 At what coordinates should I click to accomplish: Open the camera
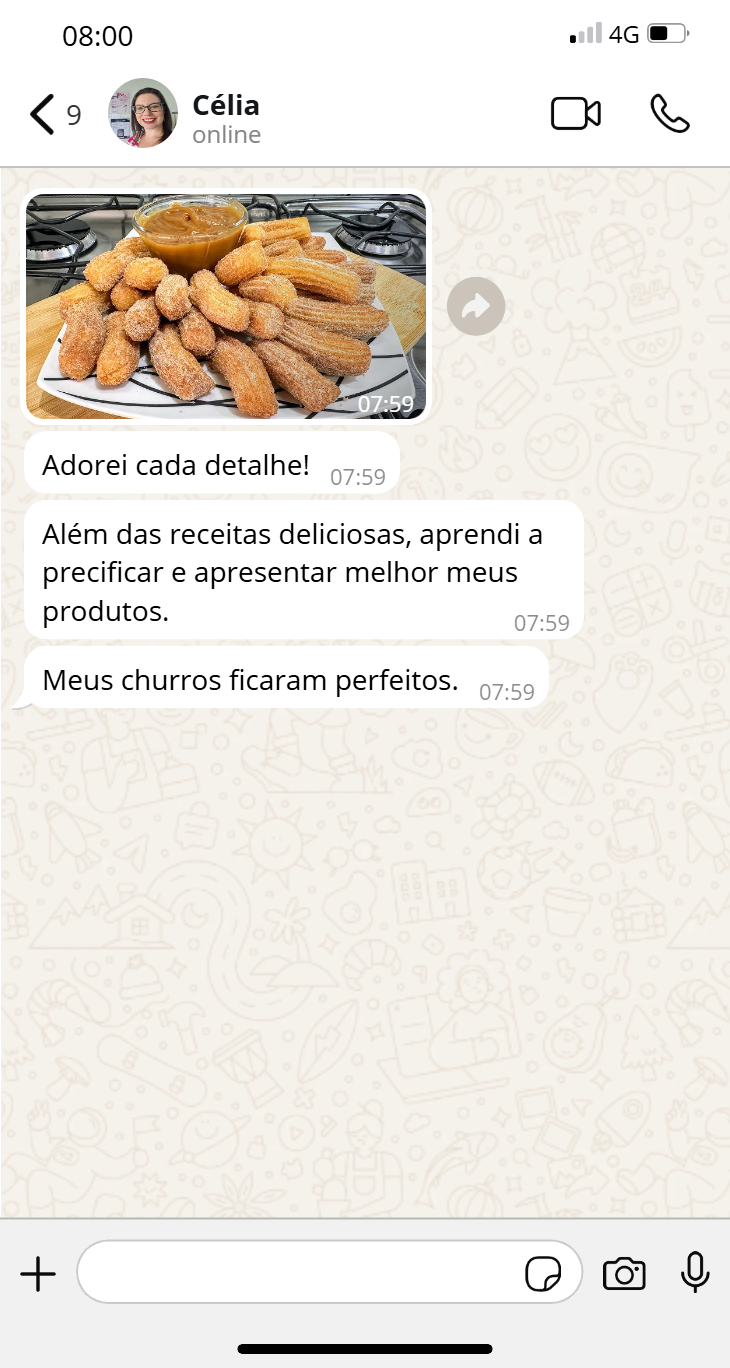624,1274
